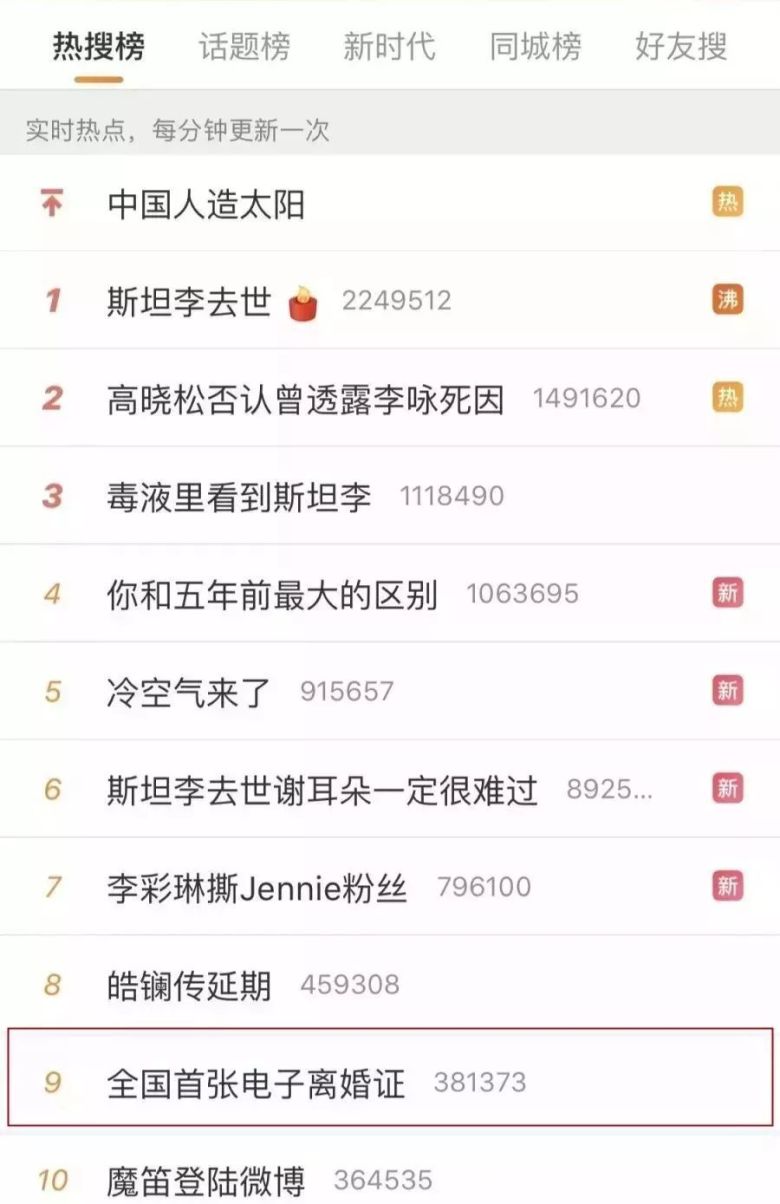Open the top trending topic 斯坦李去世

pyautogui.click(x=189, y=301)
